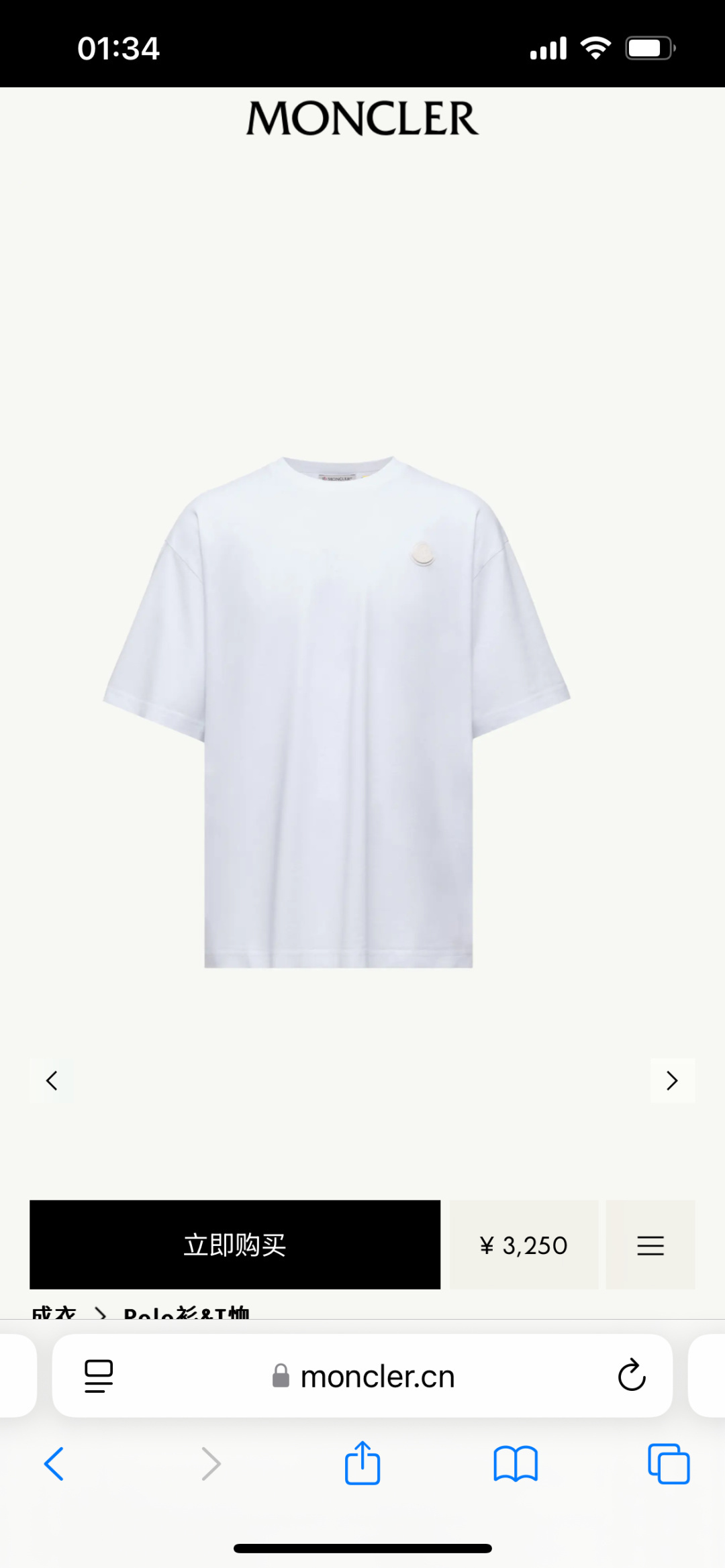Show the previous product image
Image resolution: width=725 pixels, height=1568 pixels.
point(52,1080)
